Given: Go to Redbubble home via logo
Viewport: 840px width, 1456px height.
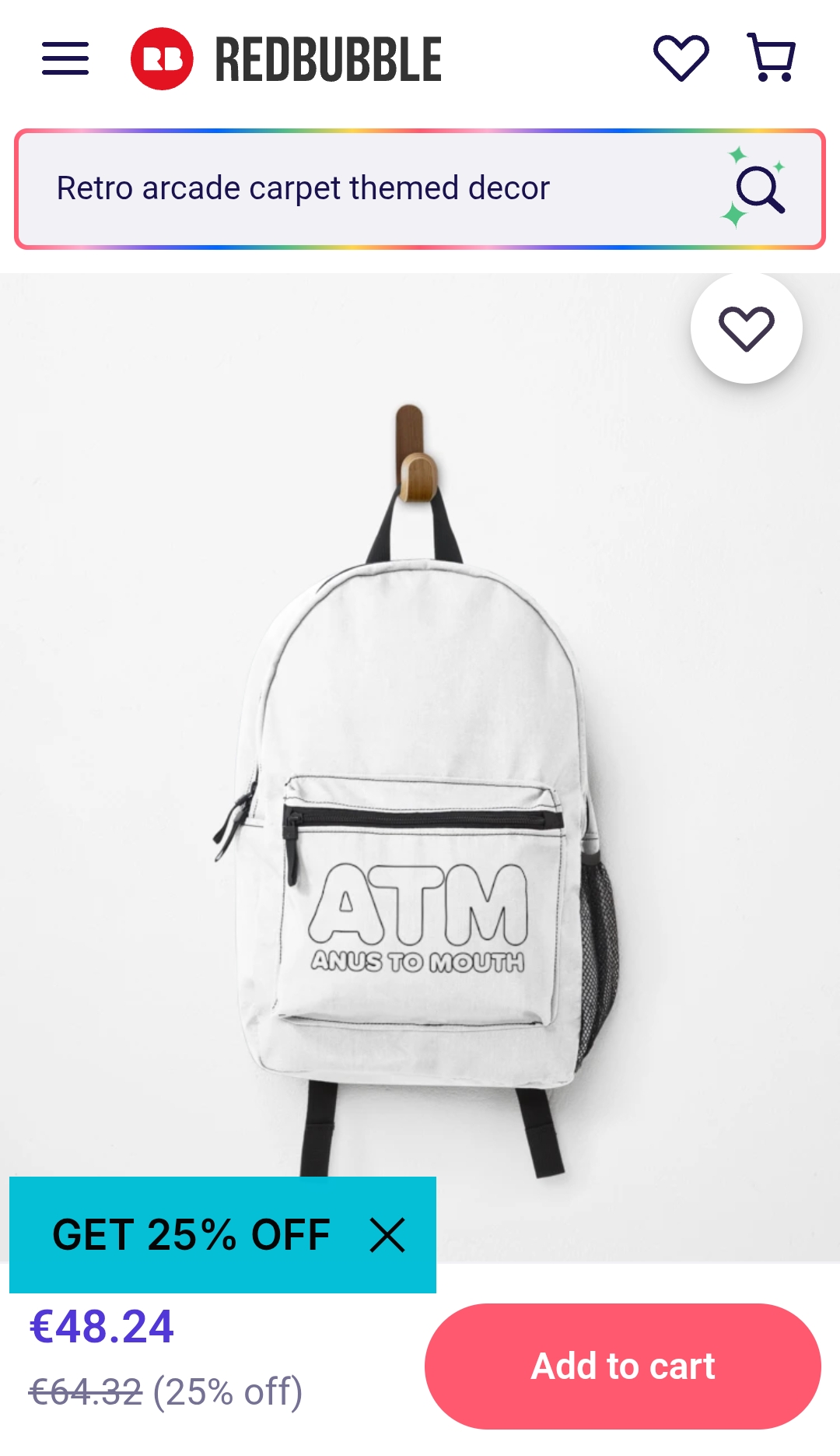Looking at the screenshot, I should (286, 59).
